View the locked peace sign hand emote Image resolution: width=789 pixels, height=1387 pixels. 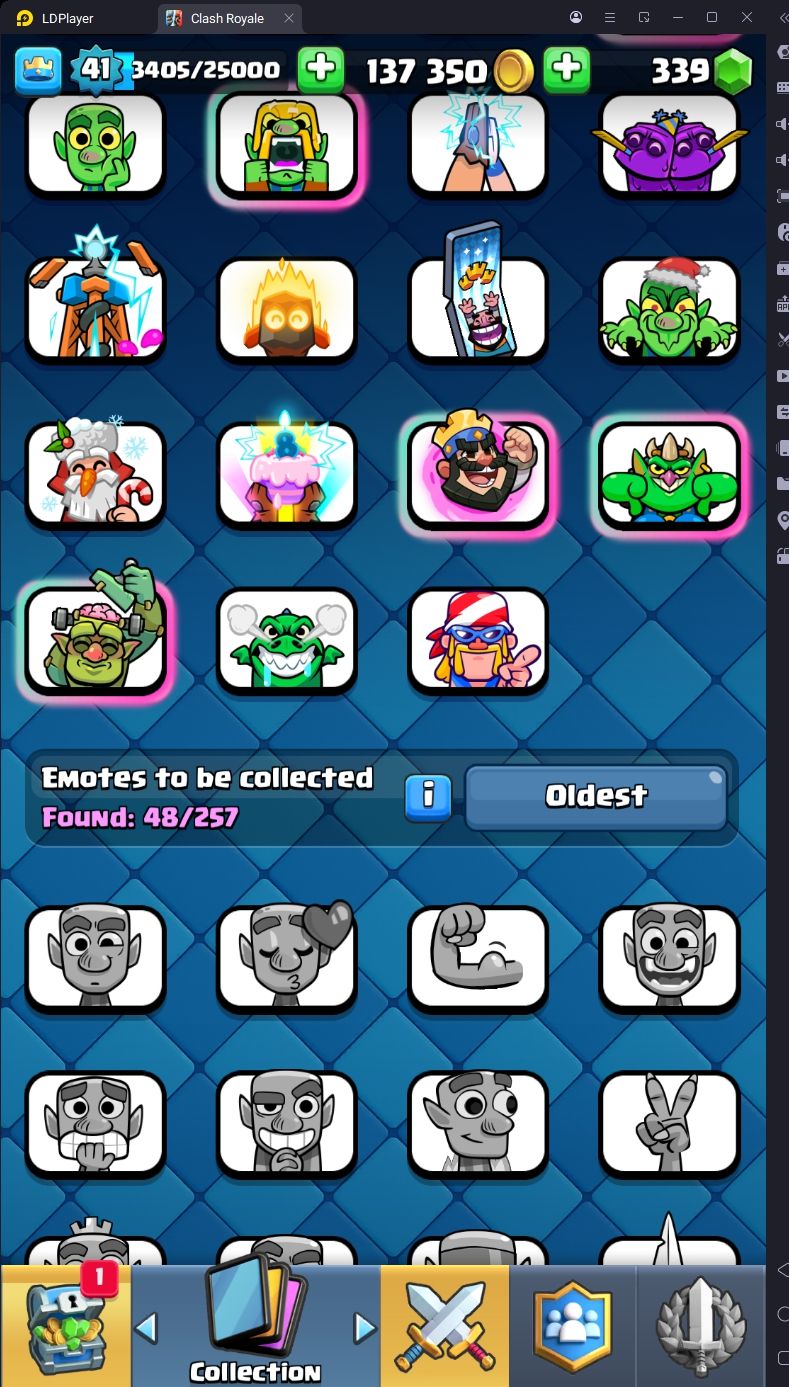coord(670,1123)
